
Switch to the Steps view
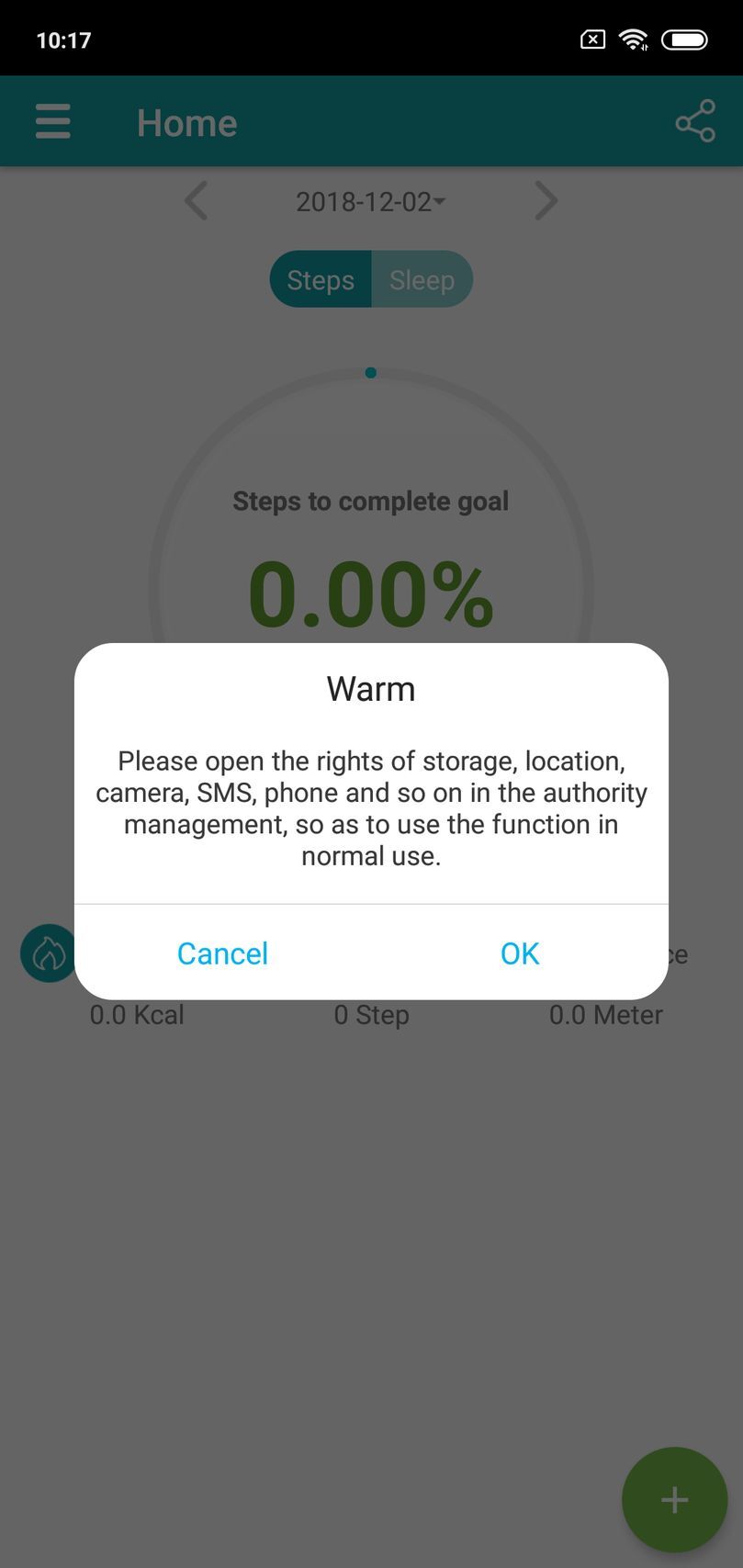[321, 279]
